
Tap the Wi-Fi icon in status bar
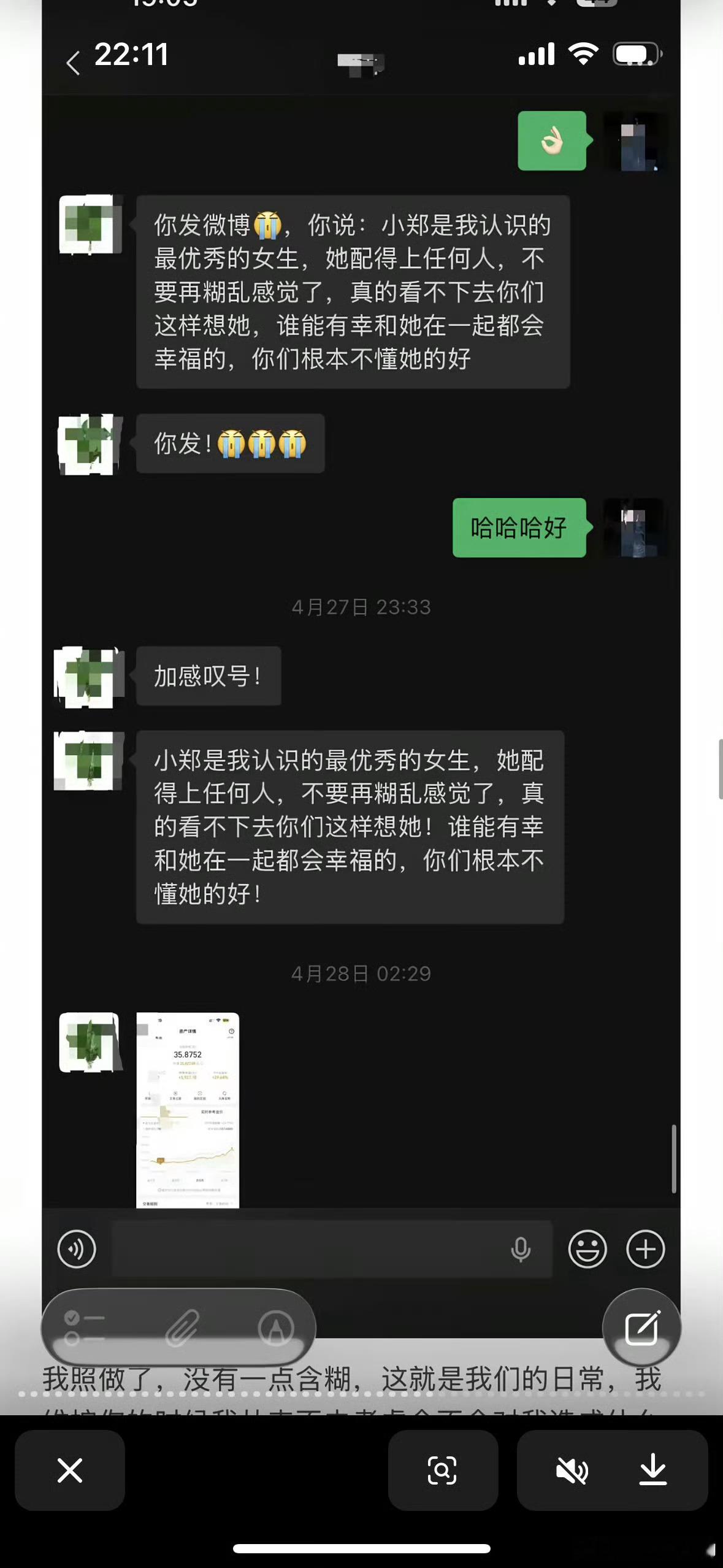[584, 54]
